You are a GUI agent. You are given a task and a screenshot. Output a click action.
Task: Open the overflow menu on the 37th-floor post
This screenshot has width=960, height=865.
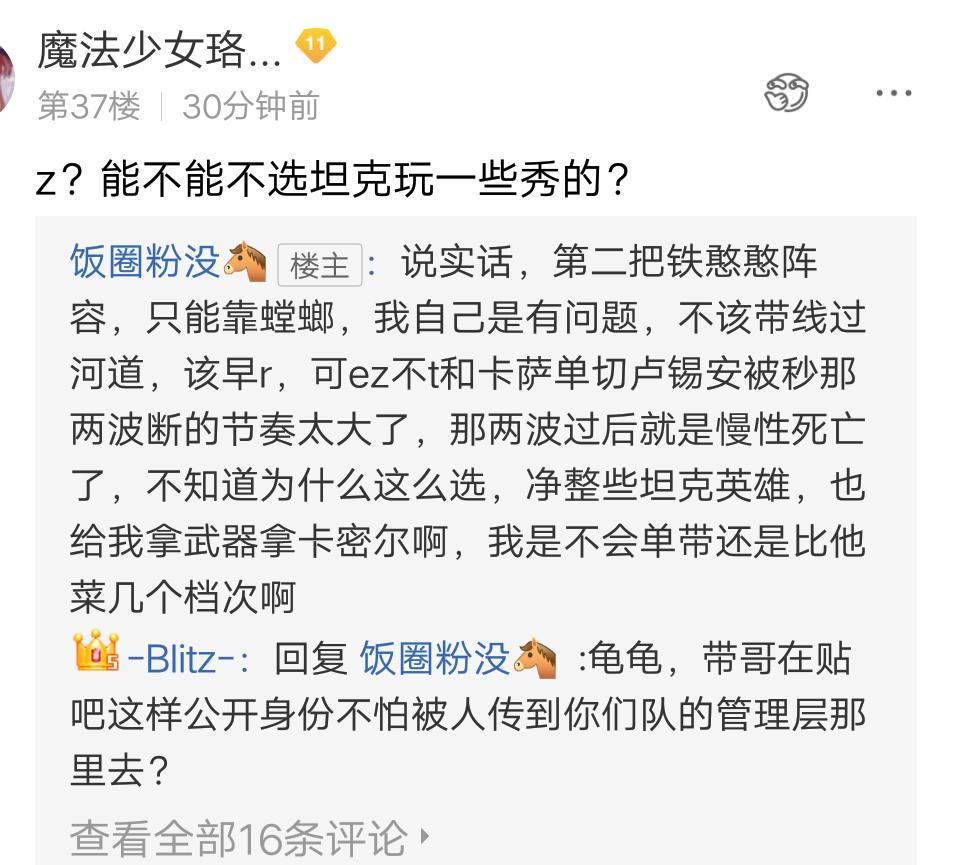pos(893,93)
